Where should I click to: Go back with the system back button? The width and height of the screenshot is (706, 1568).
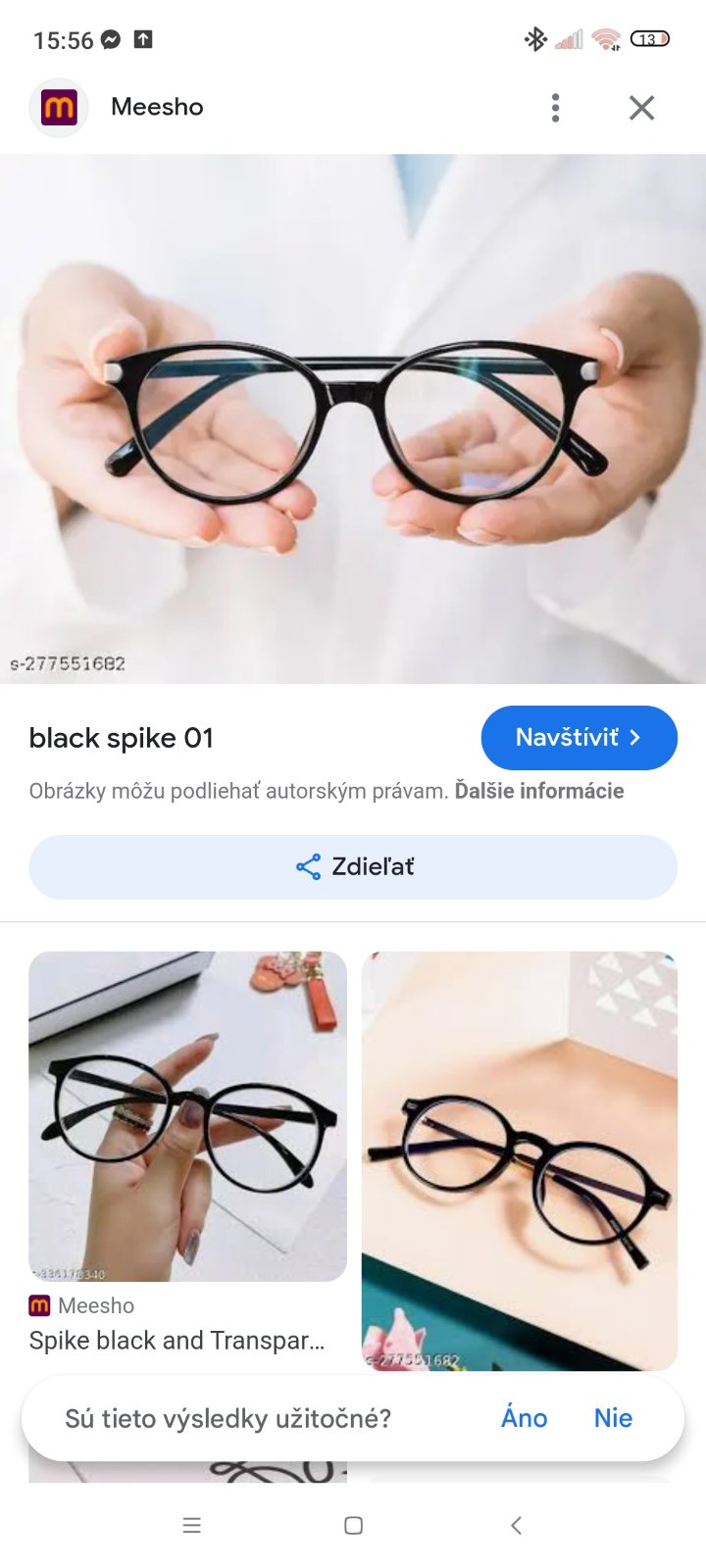(x=516, y=1525)
